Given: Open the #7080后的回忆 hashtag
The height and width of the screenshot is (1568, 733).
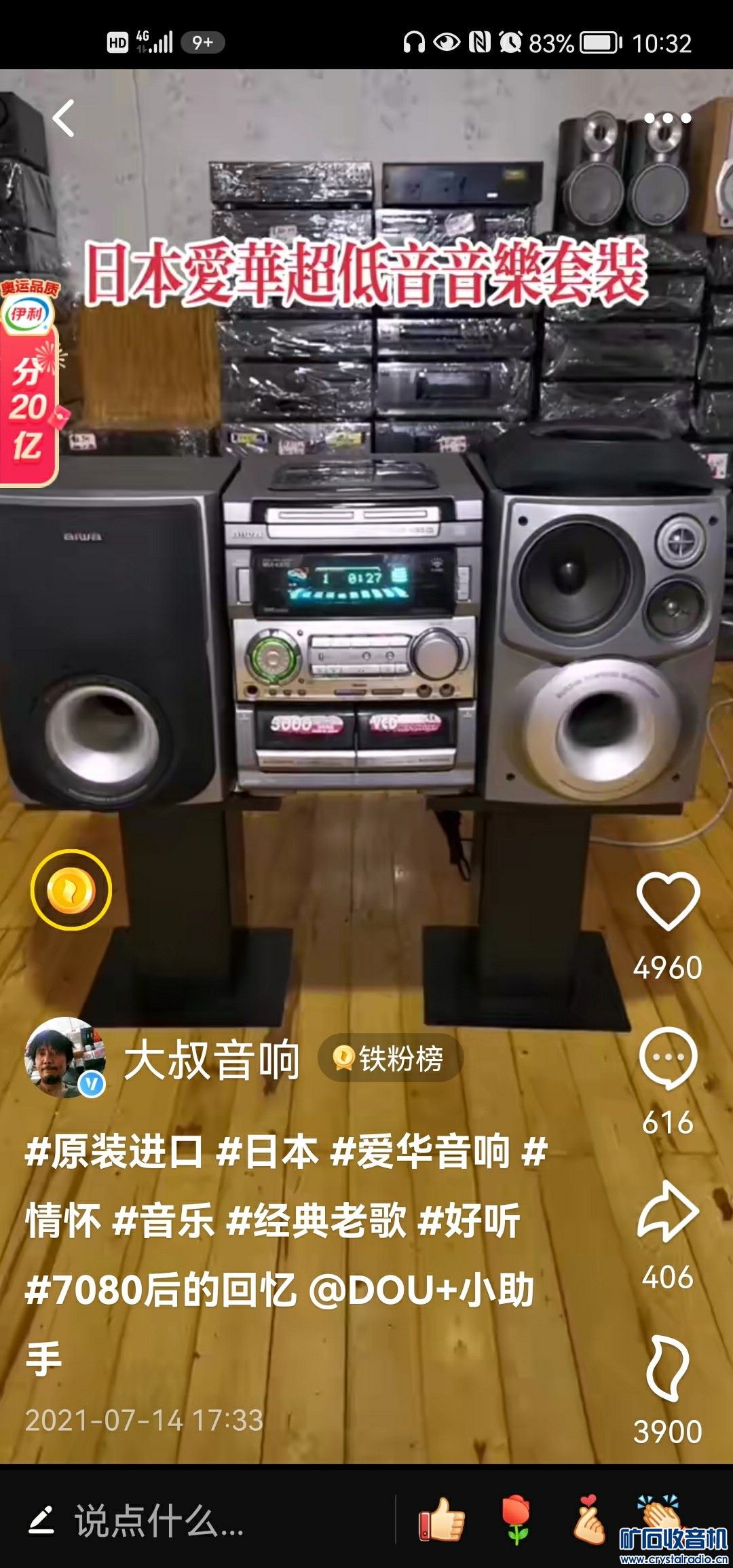Looking at the screenshot, I should click(160, 1290).
